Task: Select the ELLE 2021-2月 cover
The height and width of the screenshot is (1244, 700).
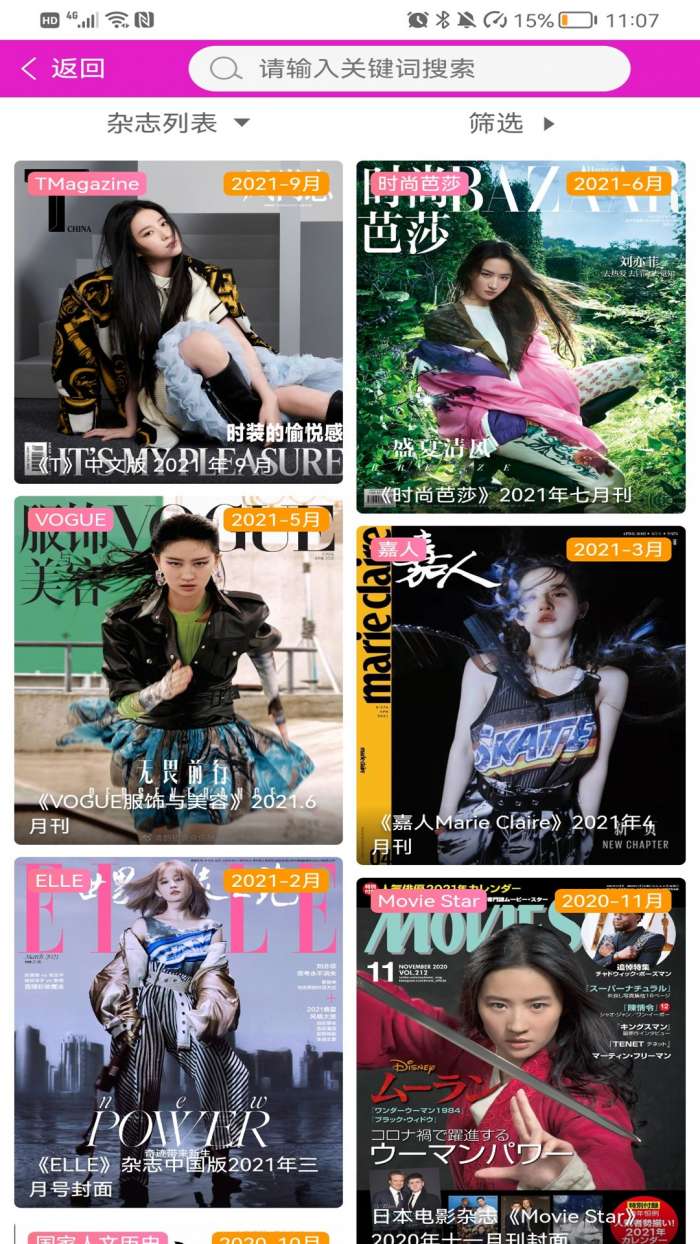Action: point(179,1032)
